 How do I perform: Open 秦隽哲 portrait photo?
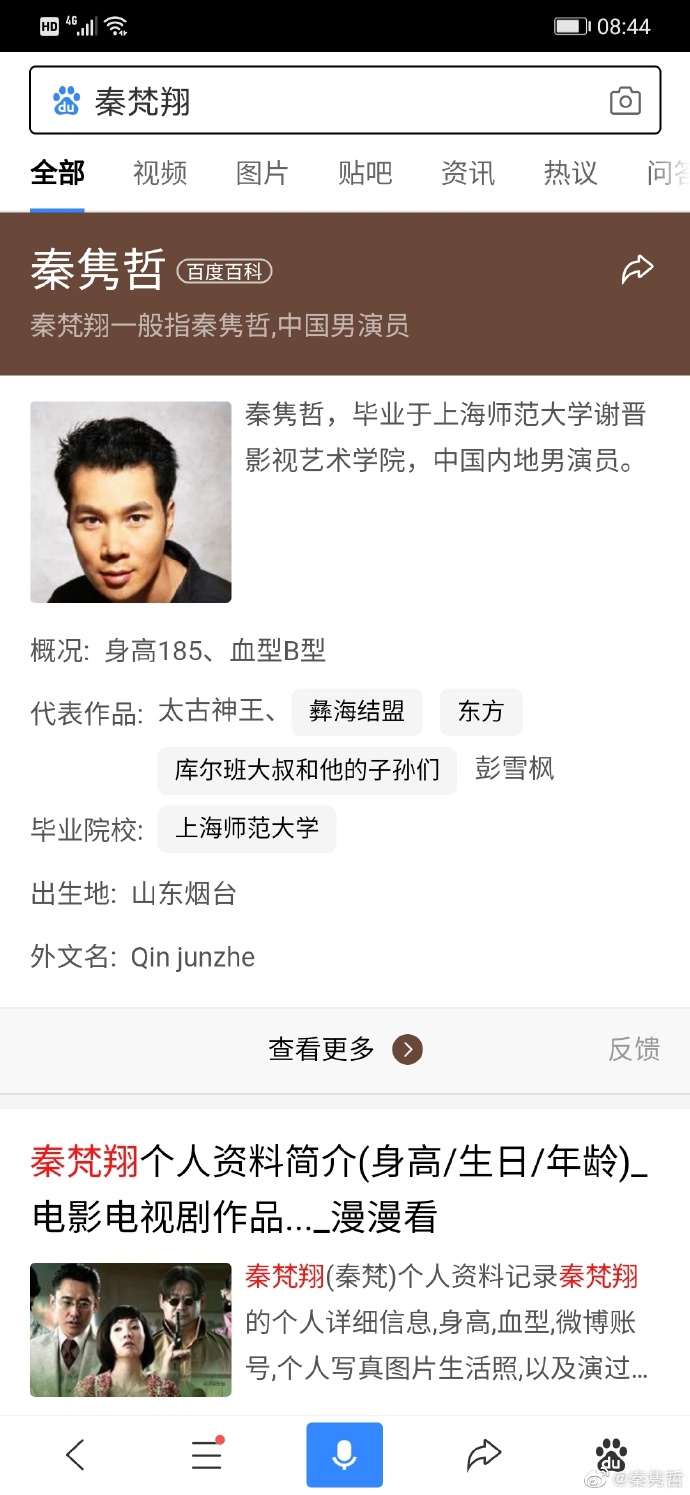tap(131, 502)
